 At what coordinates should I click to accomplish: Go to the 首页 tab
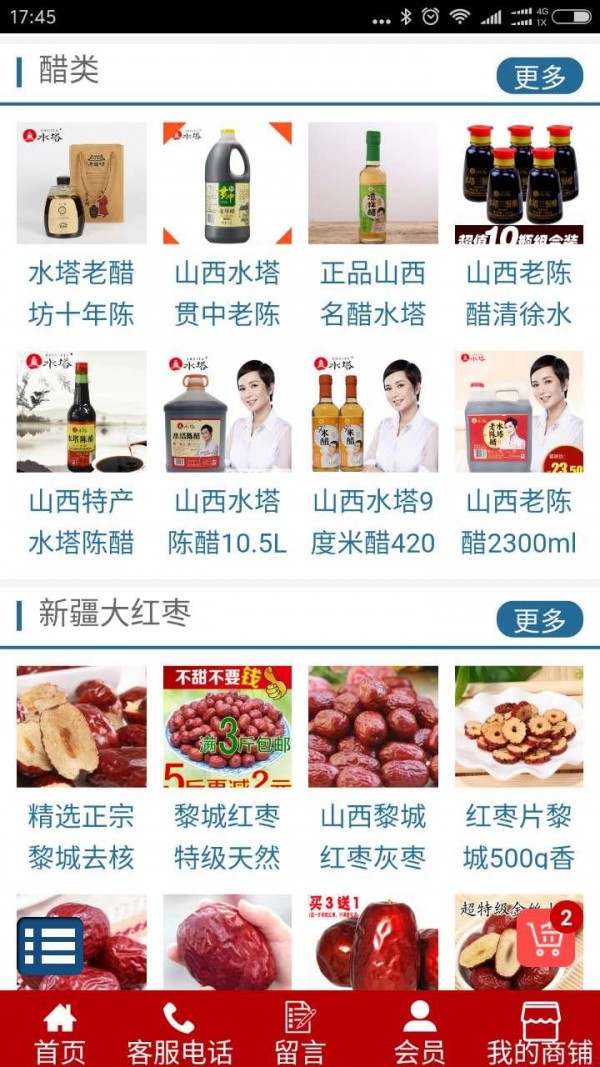click(x=60, y=1033)
